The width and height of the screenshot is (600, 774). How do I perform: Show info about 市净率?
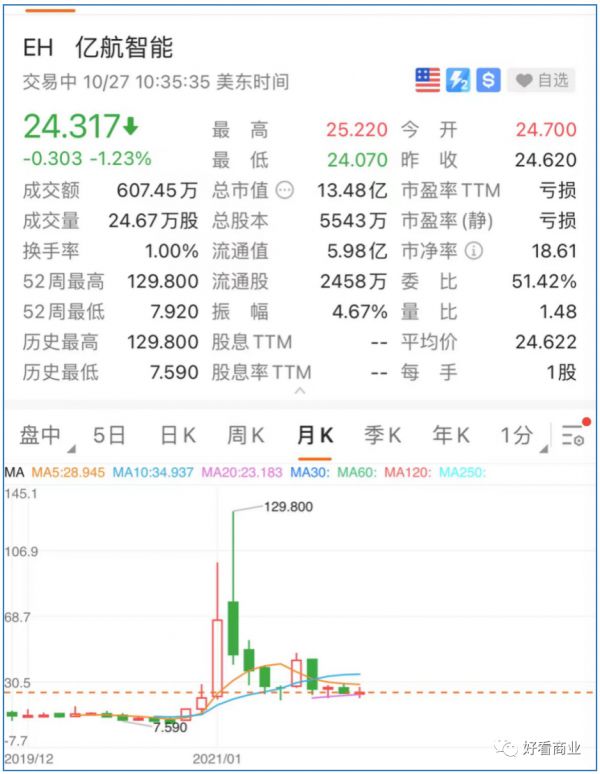474,251
